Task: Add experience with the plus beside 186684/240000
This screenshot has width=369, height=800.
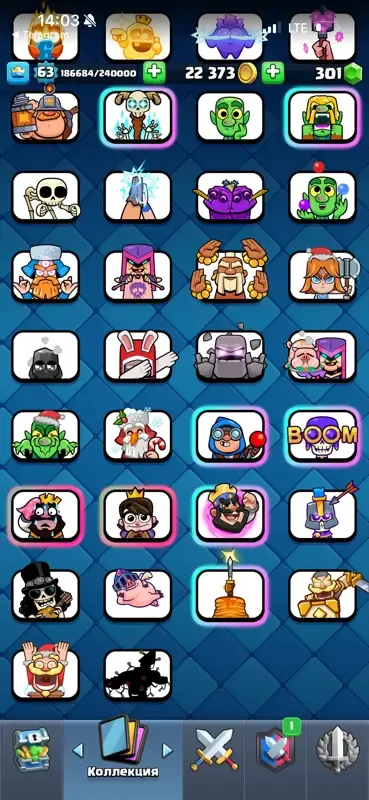Action: click(x=154, y=73)
